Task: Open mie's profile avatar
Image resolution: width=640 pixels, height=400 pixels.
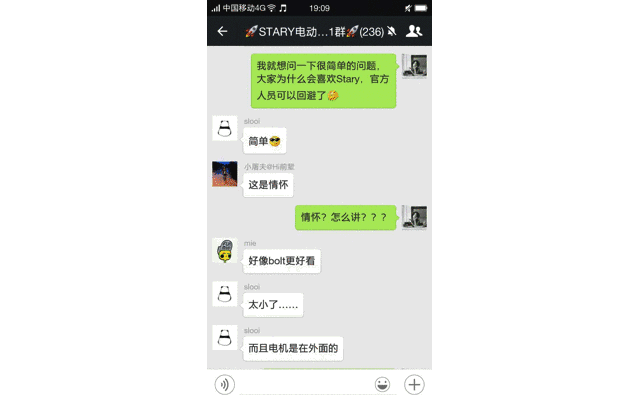Action: (x=224, y=252)
